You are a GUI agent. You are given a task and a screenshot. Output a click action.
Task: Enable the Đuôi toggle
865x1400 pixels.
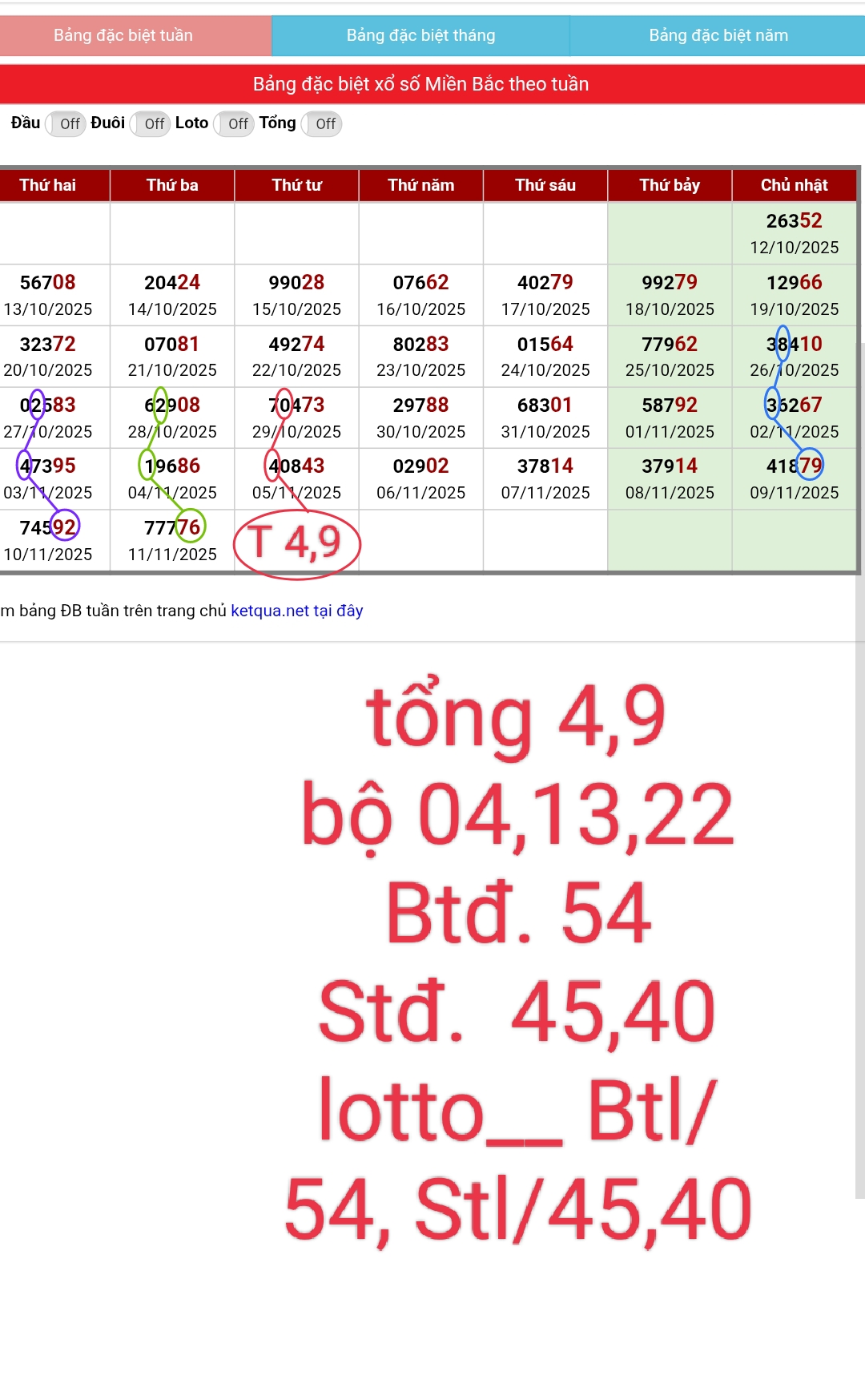pos(151,124)
